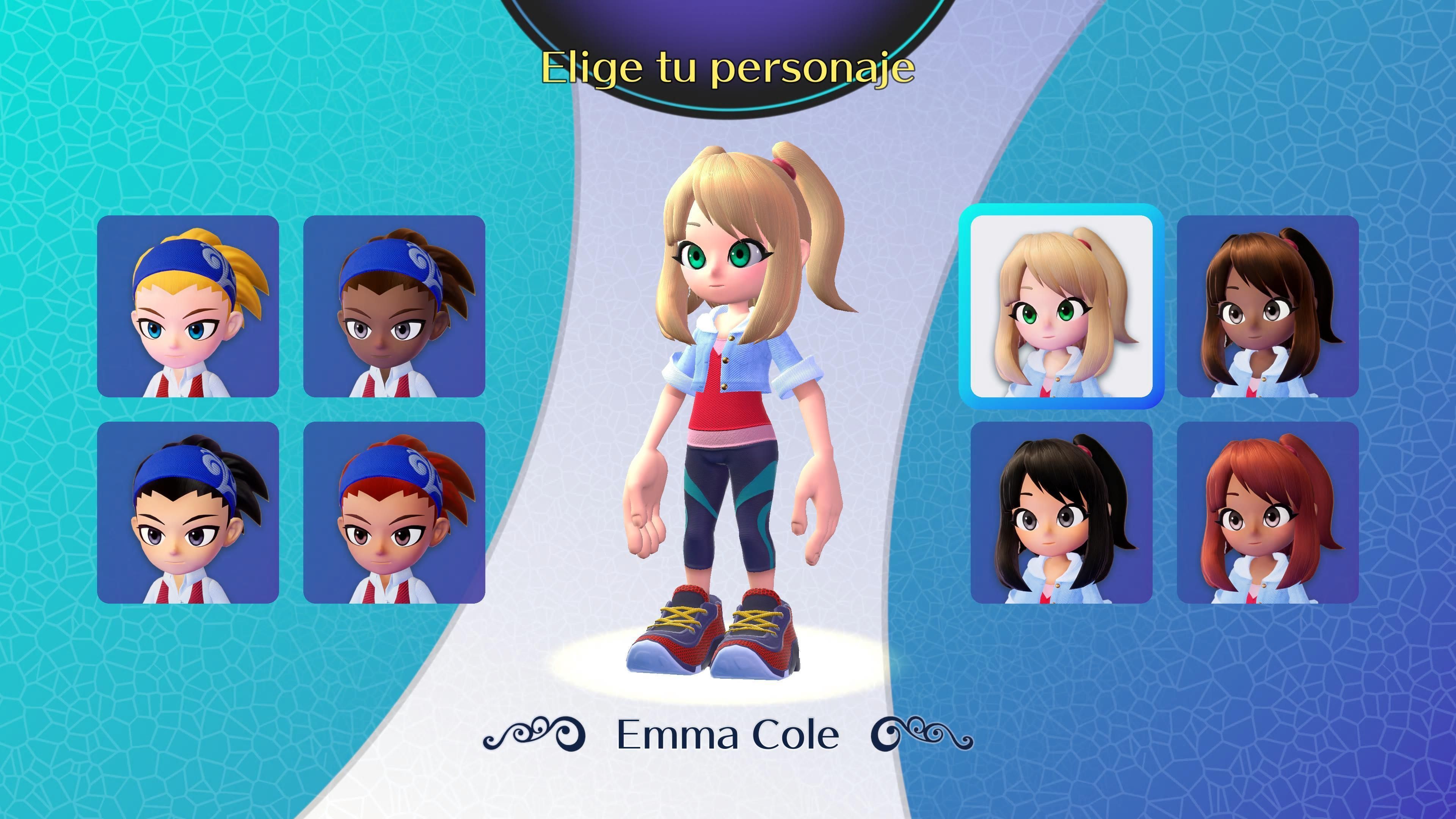Screen dimensions: 1456x819
Task: Choose the blonde girl with green eyes
Action: click(x=1061, y=306)
